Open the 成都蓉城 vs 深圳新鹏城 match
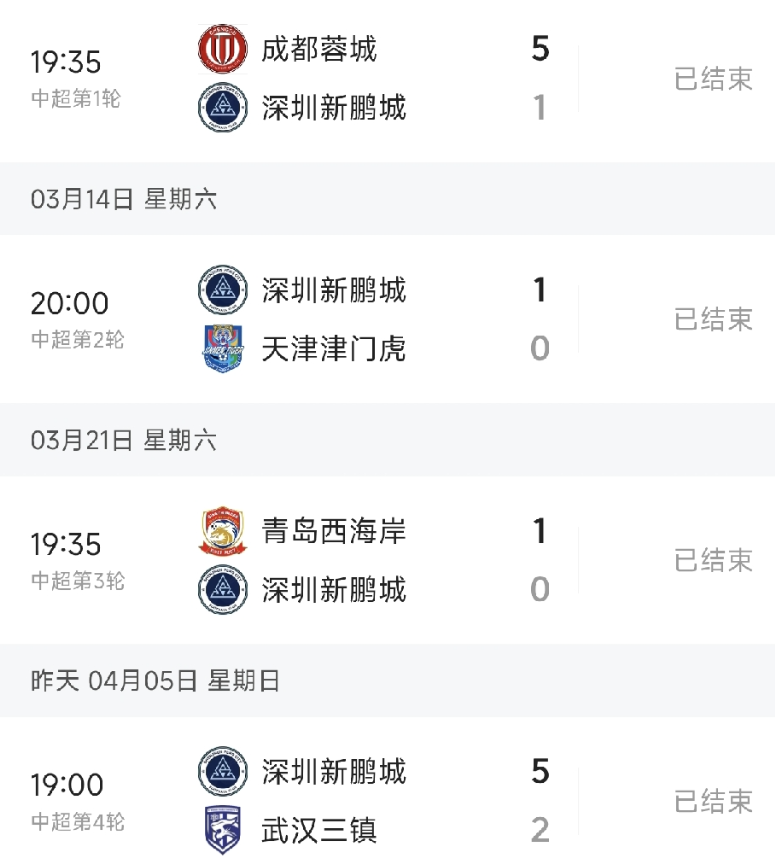This screenshot has width=775, height=866. pyautogui.click(x=387, y=78)
